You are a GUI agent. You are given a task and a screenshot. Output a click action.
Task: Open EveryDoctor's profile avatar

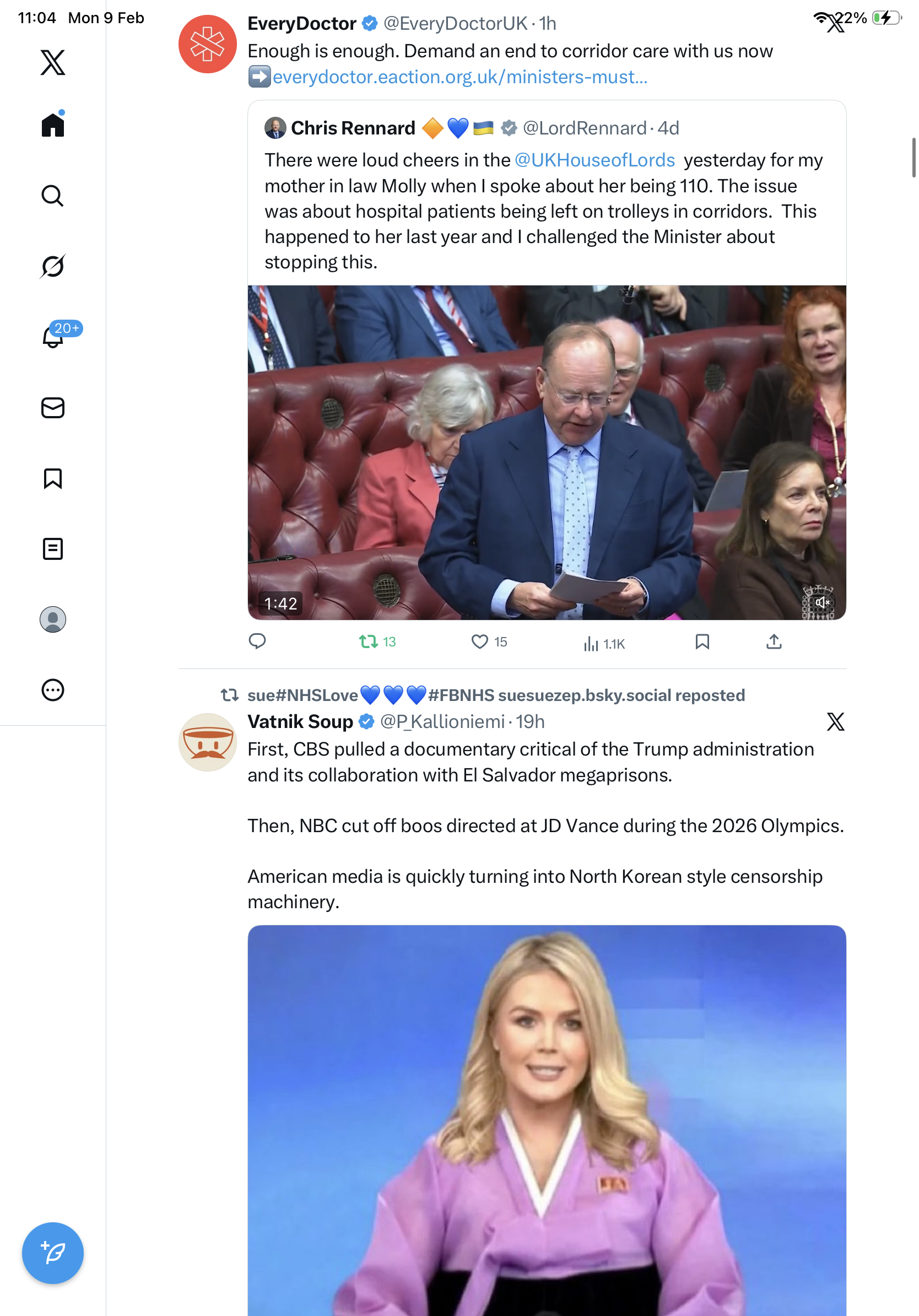tap(207, 44)
